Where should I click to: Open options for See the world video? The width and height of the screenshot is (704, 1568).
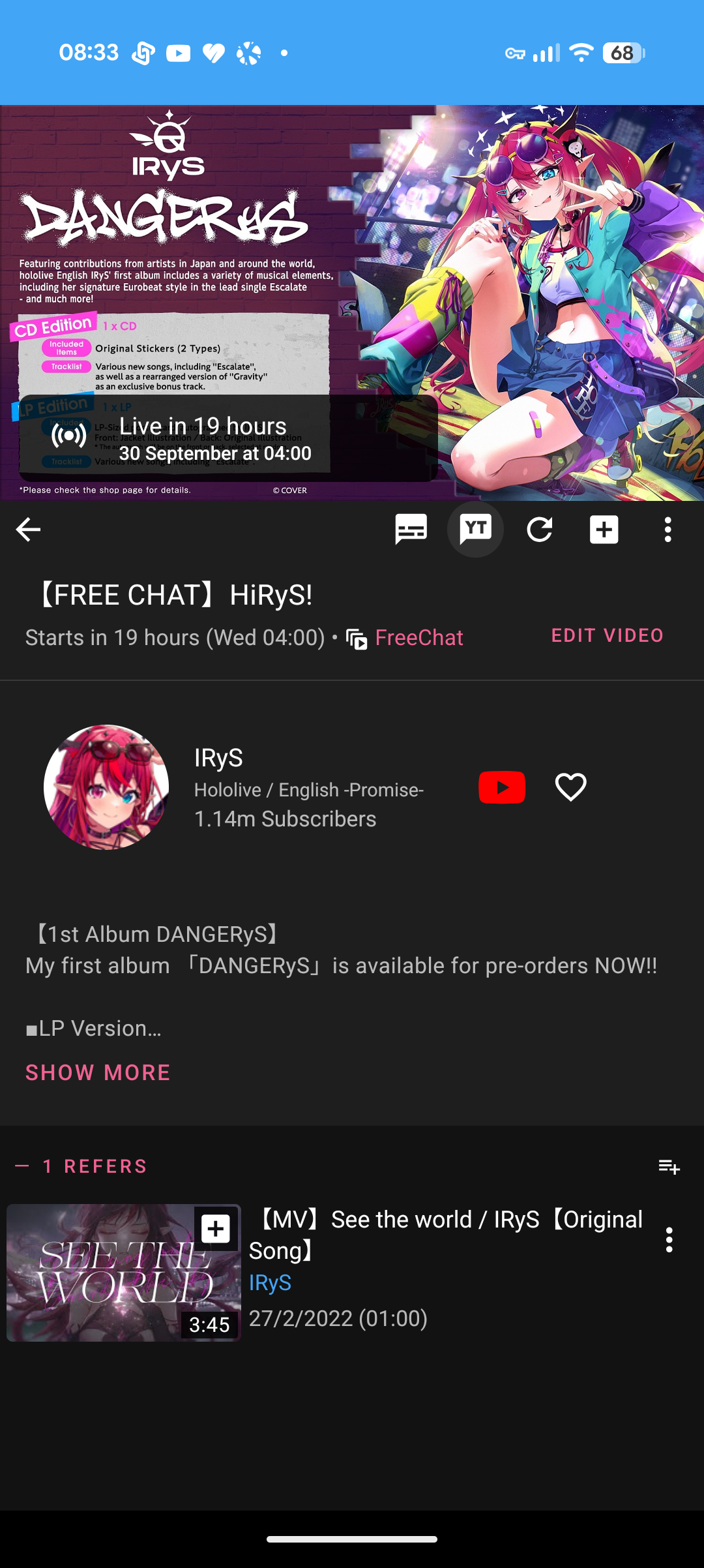669,1239
